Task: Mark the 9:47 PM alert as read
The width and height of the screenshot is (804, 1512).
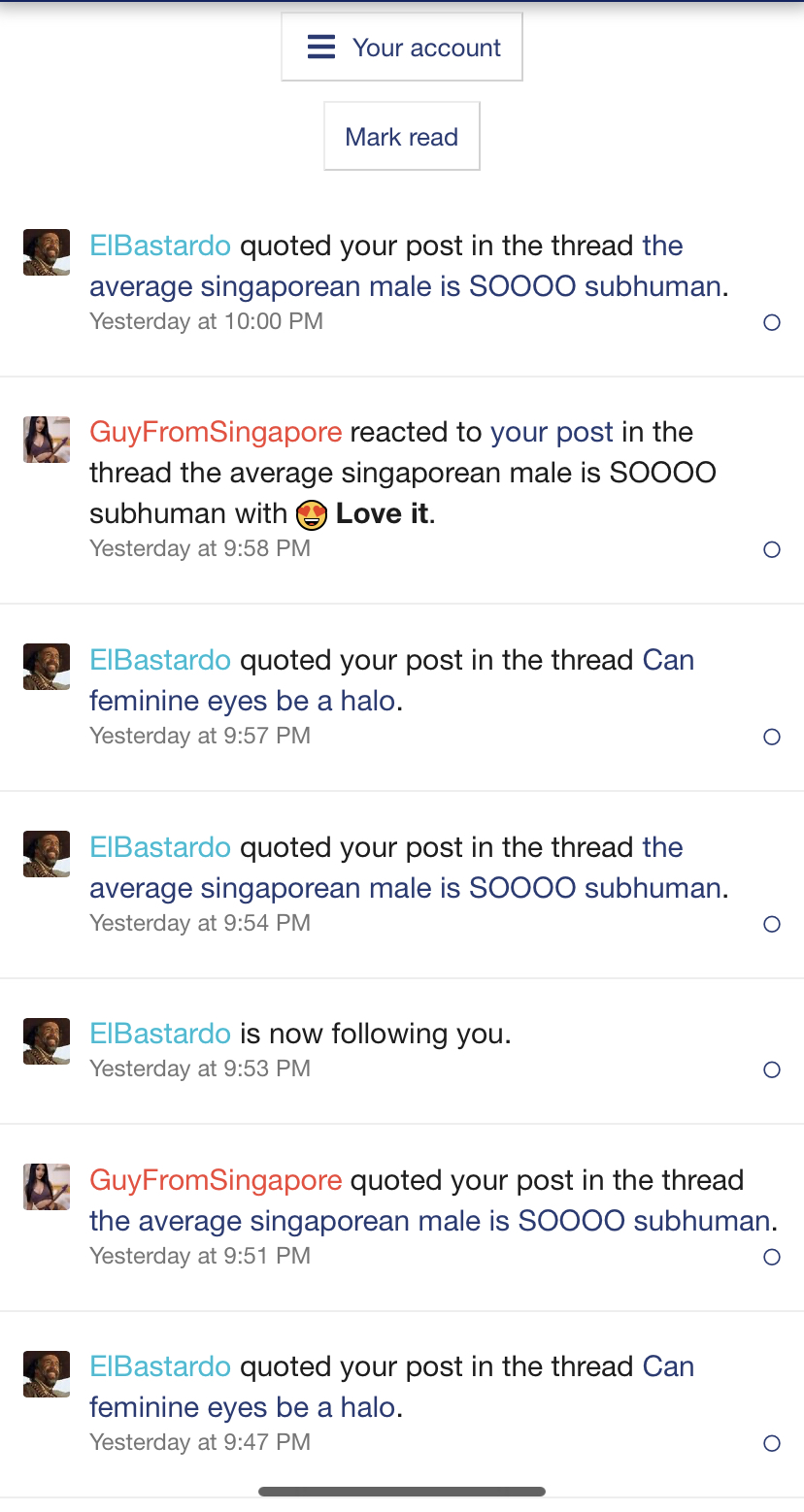Action: tap(772, 1444)
